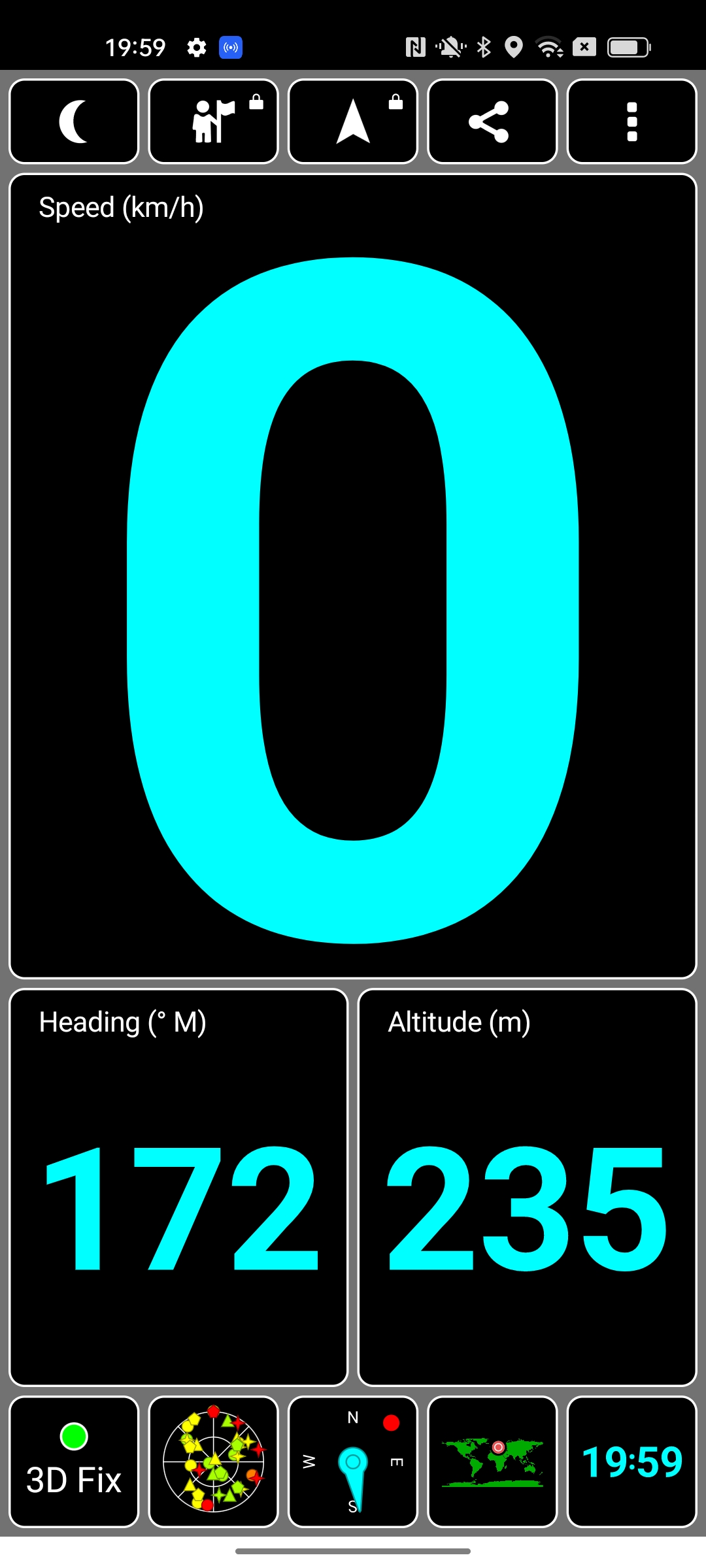This screenshot has height=1568, width=706.
Task: Tap the Speed (km/h) panel
Action: coord(353,575)
